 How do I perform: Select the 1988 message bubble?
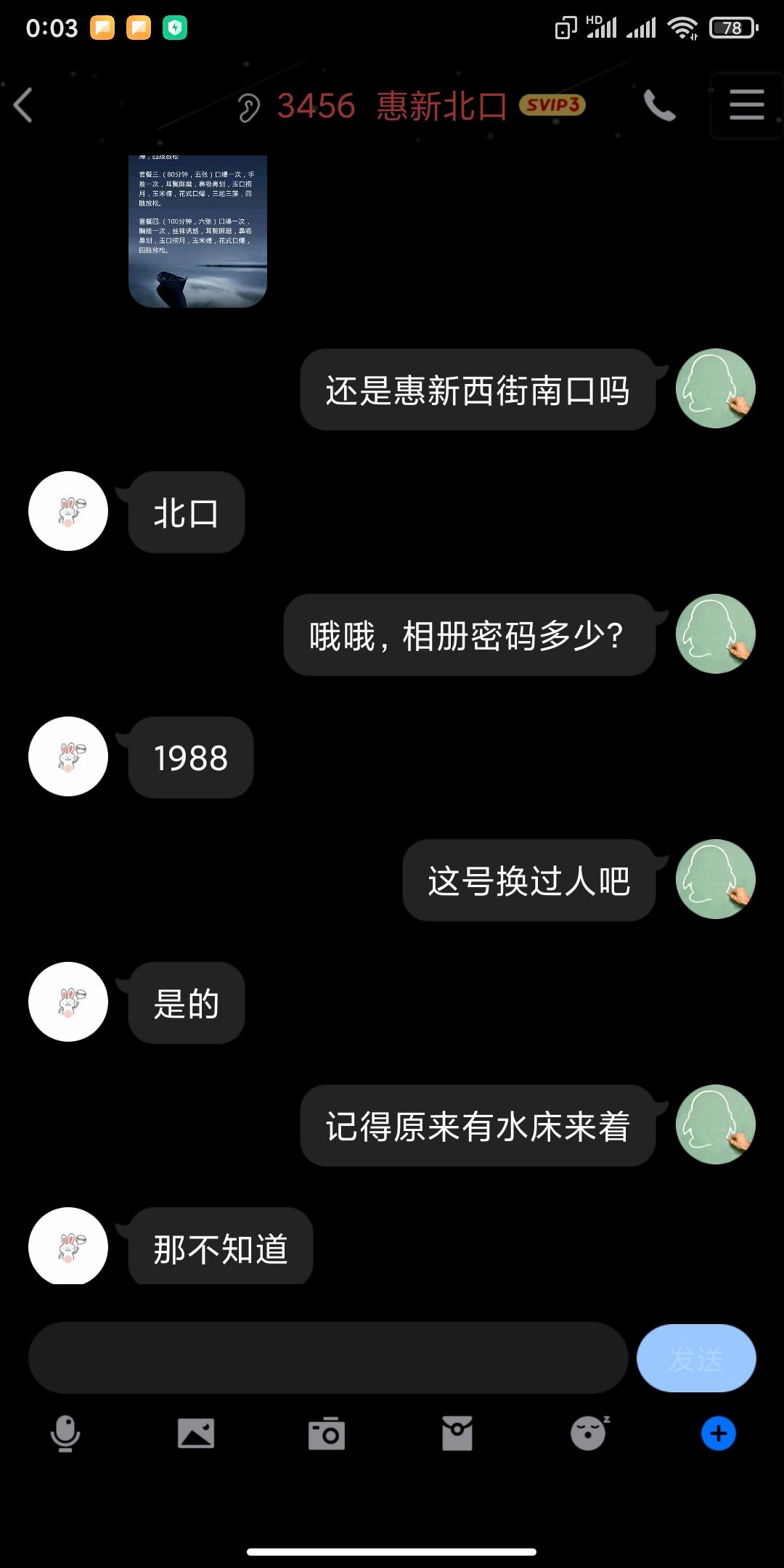coord(190,757)
